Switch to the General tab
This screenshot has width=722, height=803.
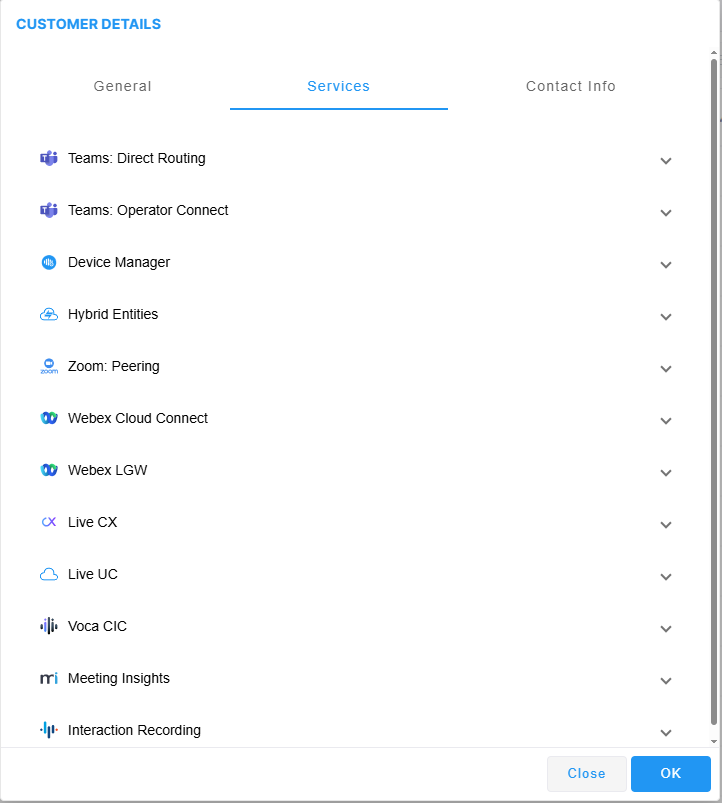click(122, 86)
